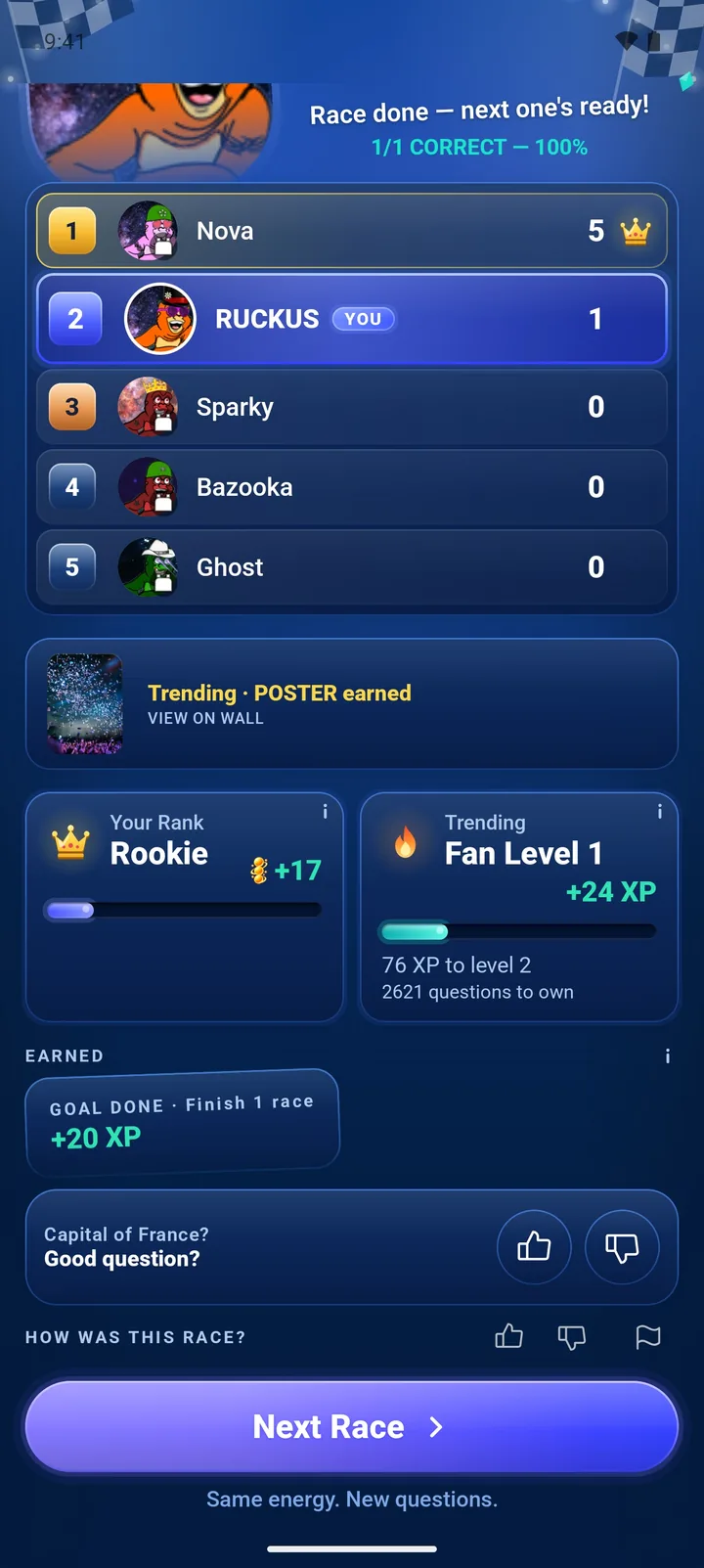The height and width of the screenshot is (1568, 704).
Task: Give thumbs up to Capital of France question
Action: pos(534,1247)
